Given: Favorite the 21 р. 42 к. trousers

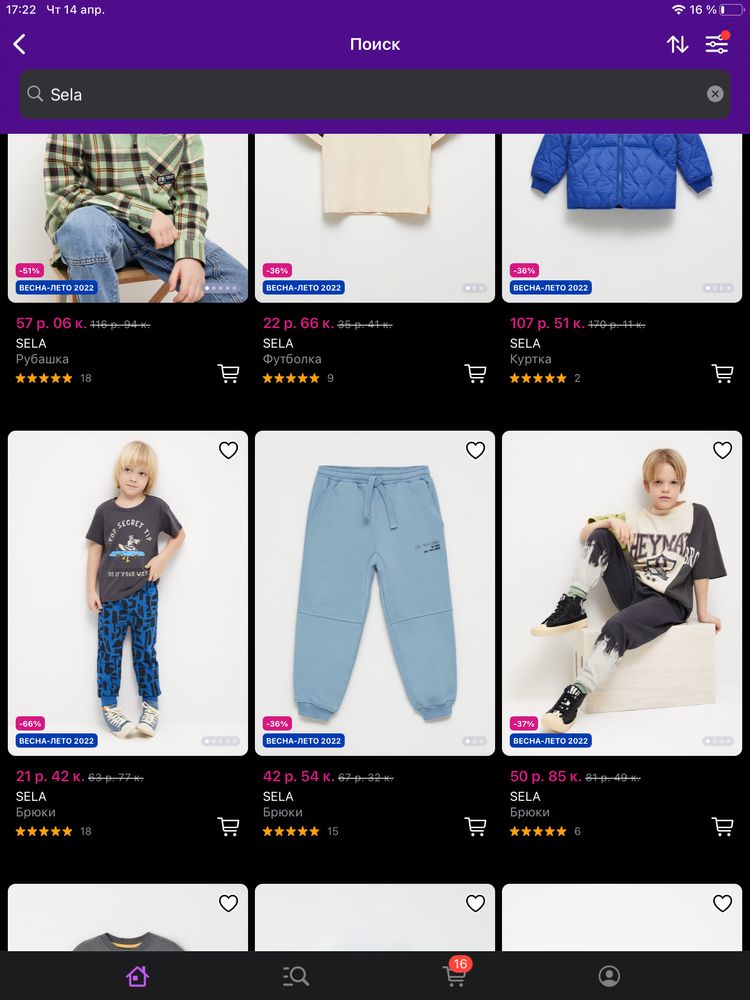Looking at the screenshot, I should tap(228, 451).
